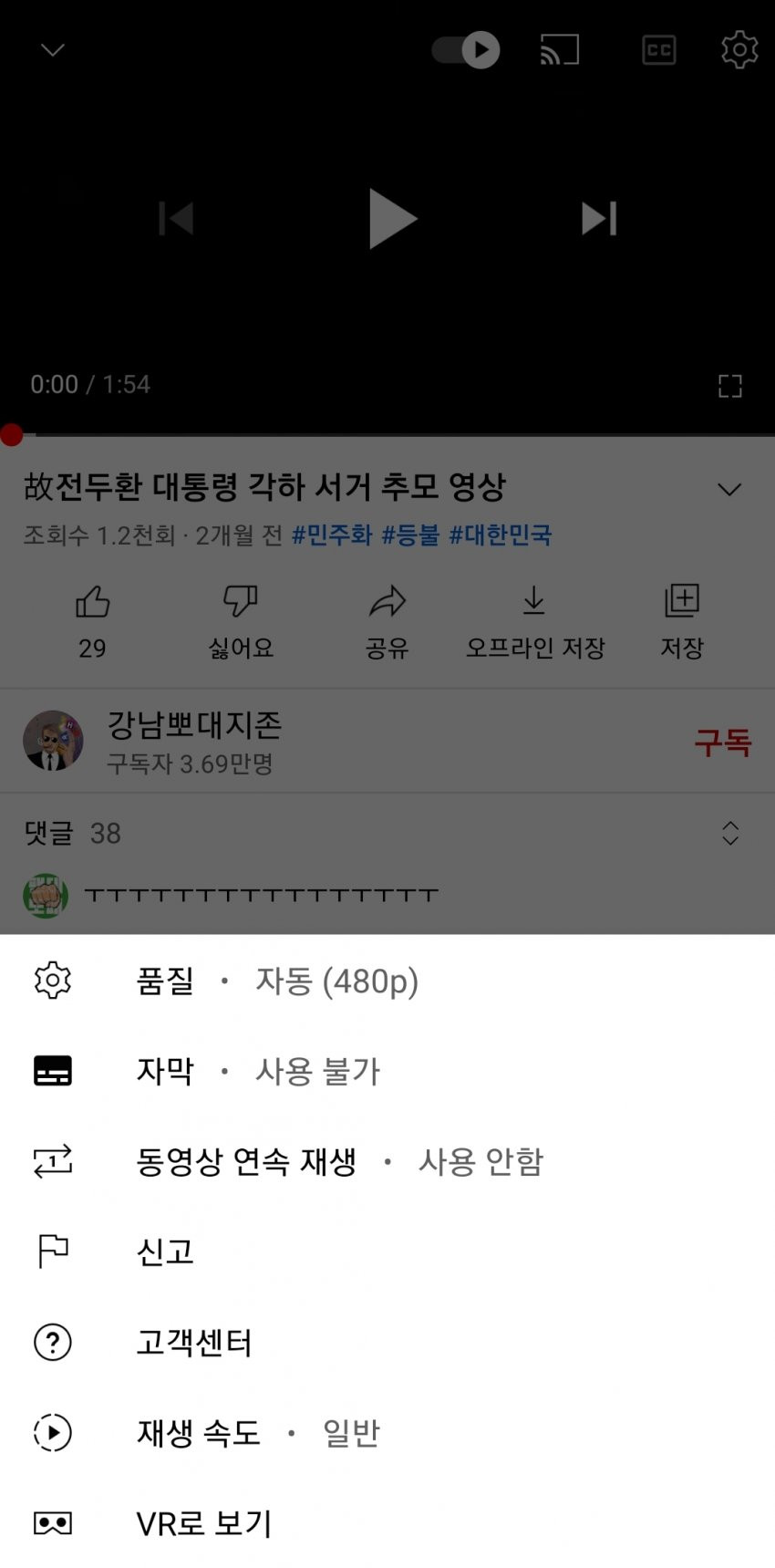
Task: Change 재생 속도 playback speed
Action: click(255, 1432)
